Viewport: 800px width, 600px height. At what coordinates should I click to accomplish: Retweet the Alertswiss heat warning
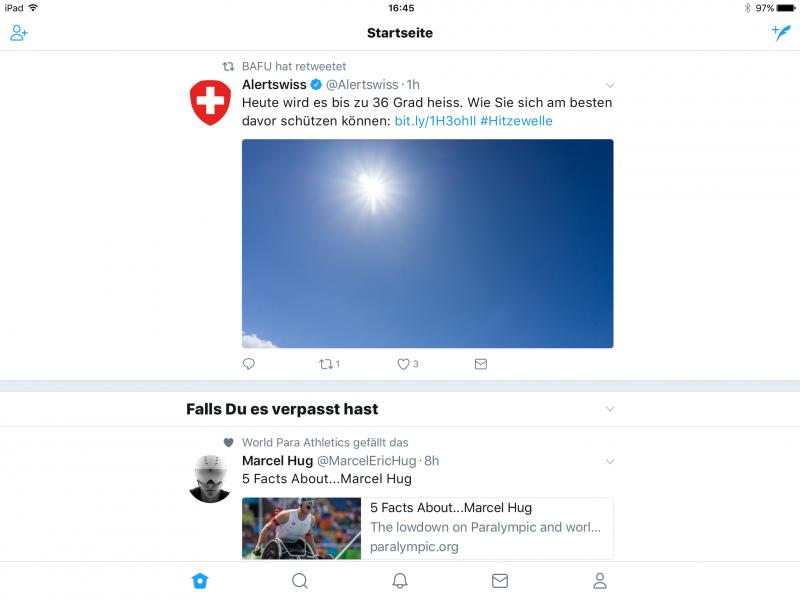point(327,364)
